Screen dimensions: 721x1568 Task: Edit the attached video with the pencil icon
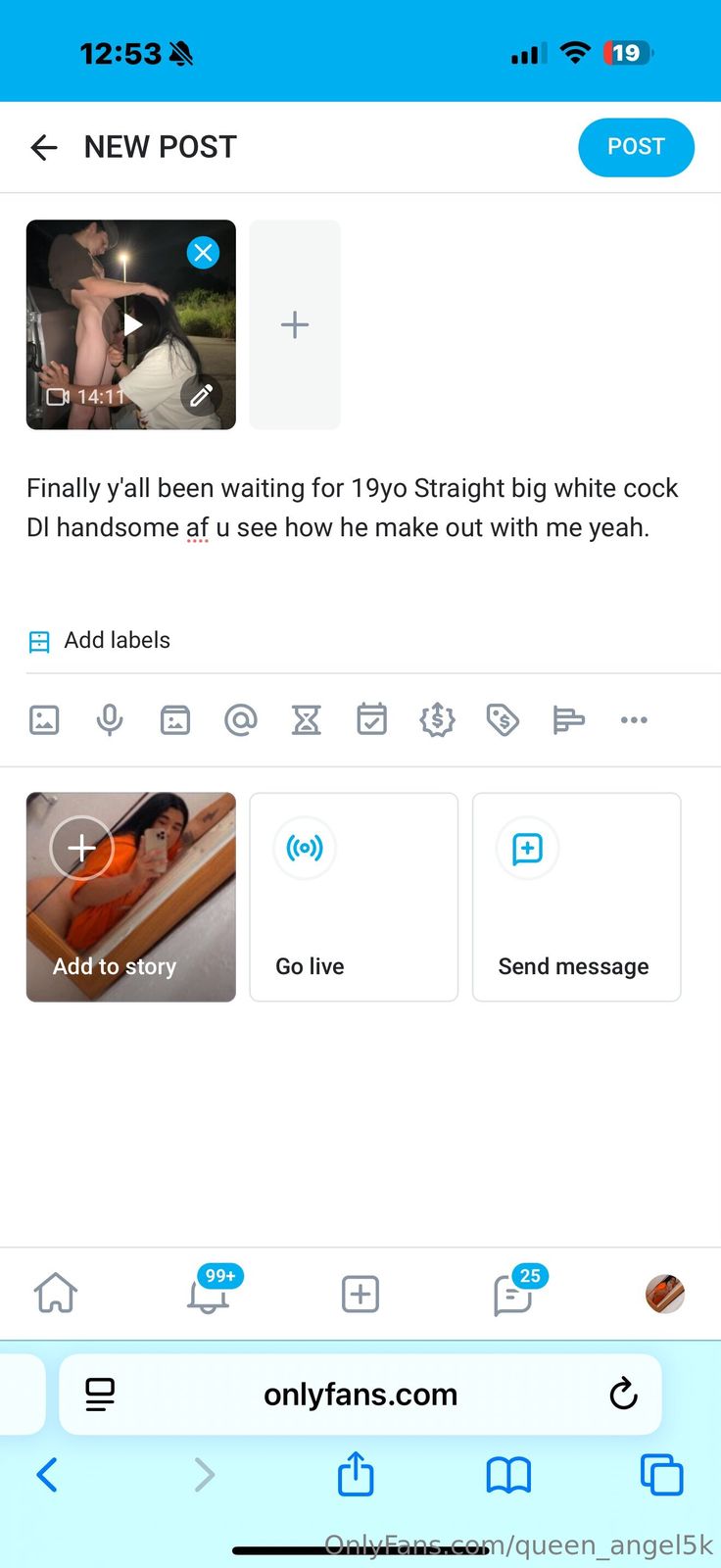201,396
